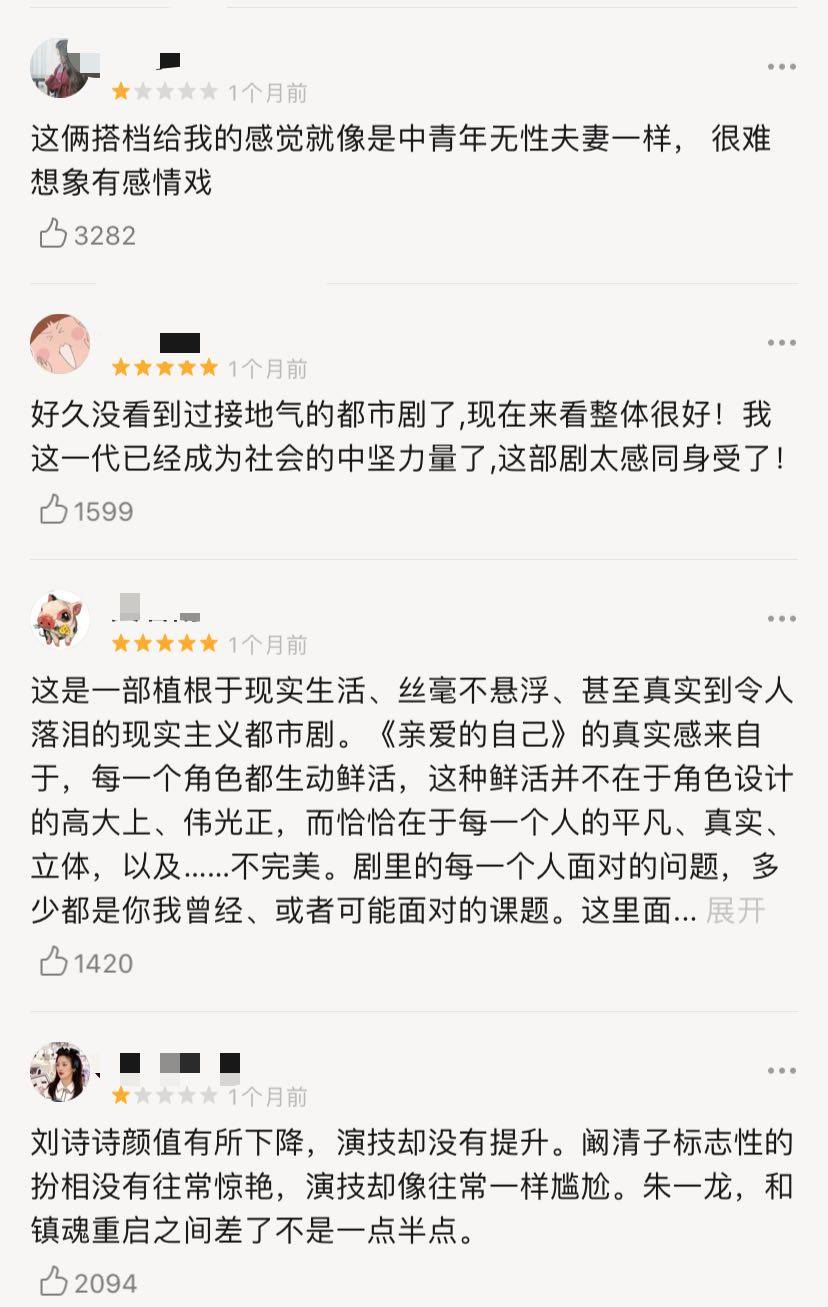Open avatar of the 刘诗诗颜值 reviewer

click(60, 1072)
